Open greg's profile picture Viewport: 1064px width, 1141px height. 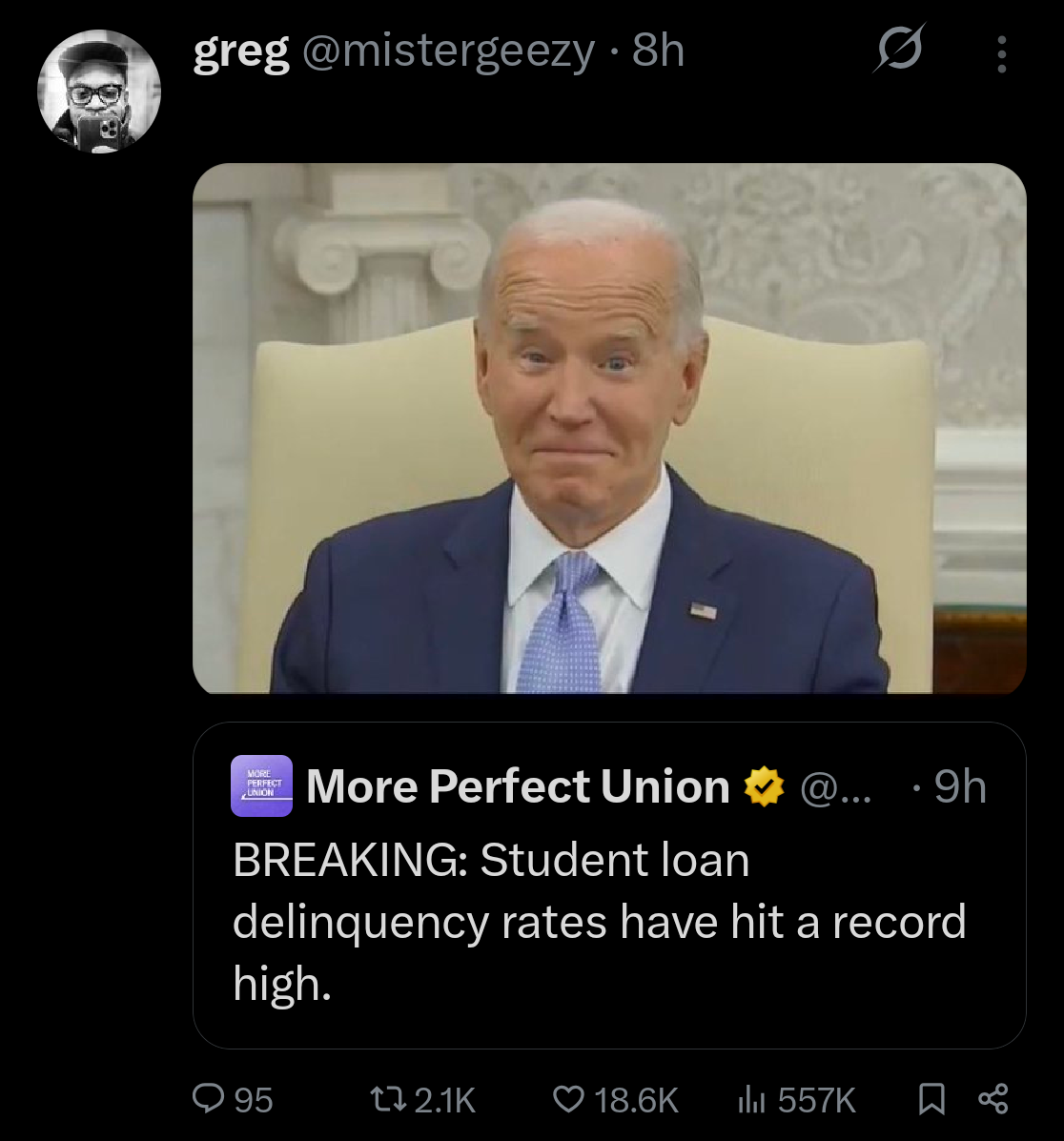point(98,92)
